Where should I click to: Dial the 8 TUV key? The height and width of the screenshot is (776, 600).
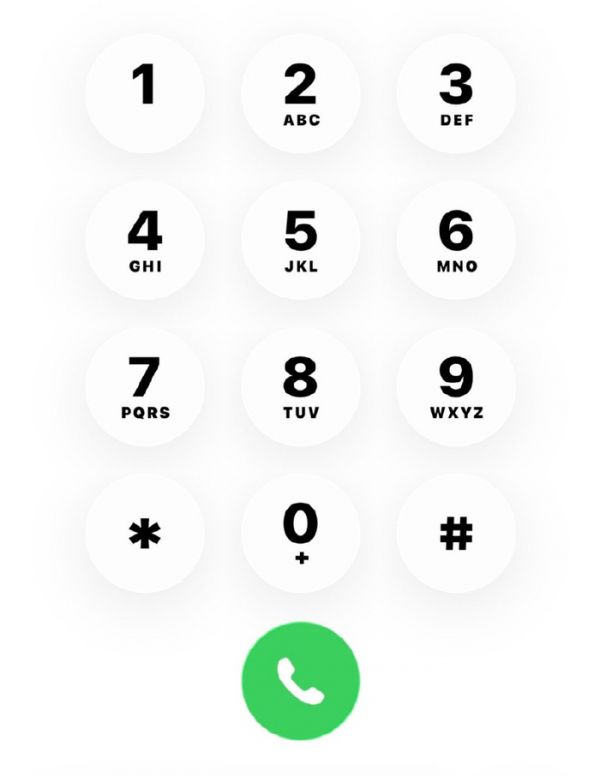coord(301,387)
